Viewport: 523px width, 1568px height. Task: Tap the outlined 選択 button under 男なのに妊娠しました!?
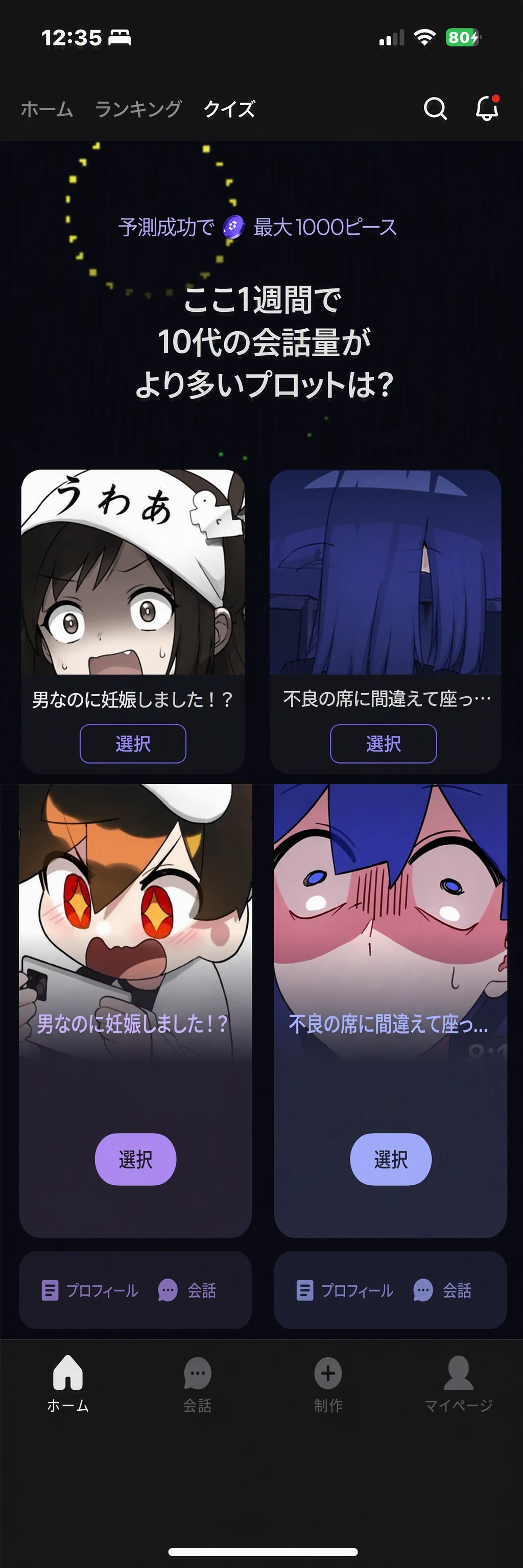(x=133, y=743)
